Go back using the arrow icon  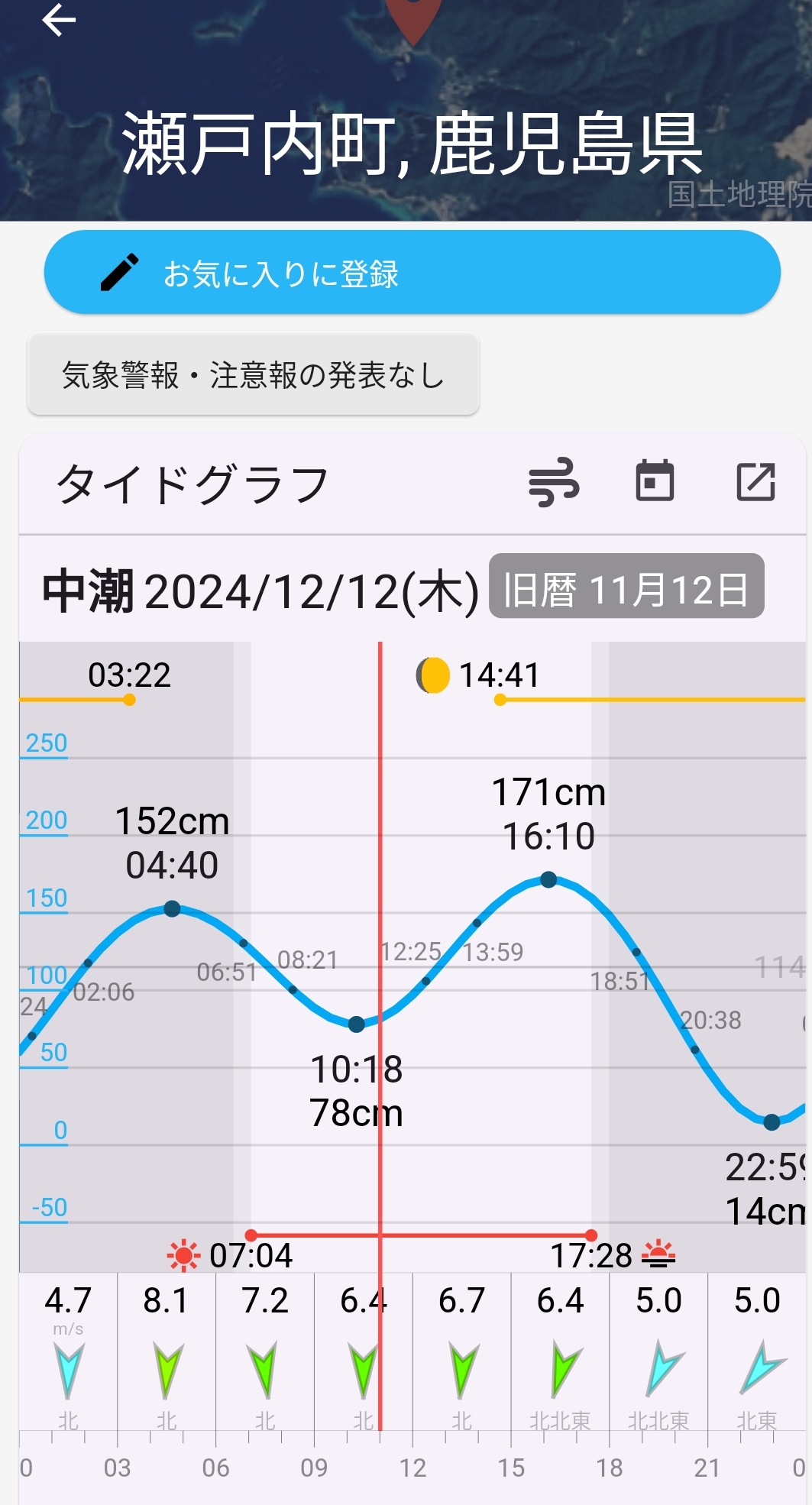pyautogui.click(x=58, y=21)
